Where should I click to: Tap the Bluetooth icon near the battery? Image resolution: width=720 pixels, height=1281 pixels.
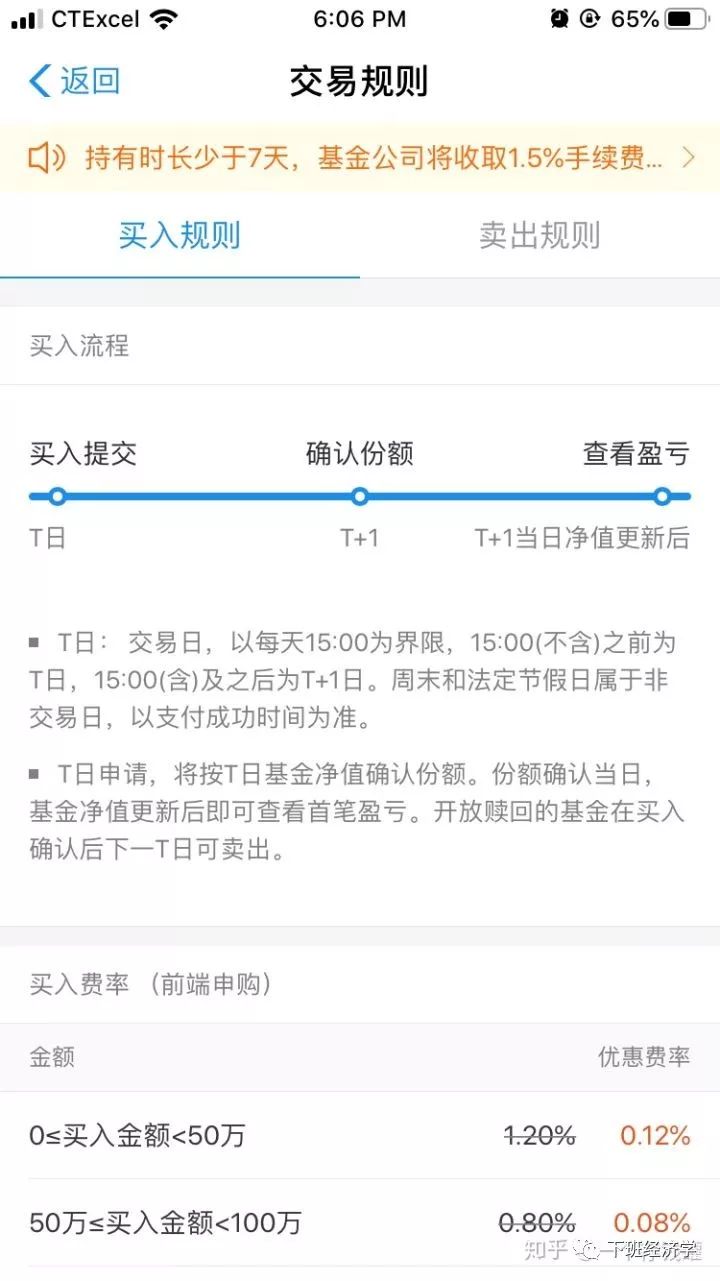pyautogui.click(x=588, y=17)
